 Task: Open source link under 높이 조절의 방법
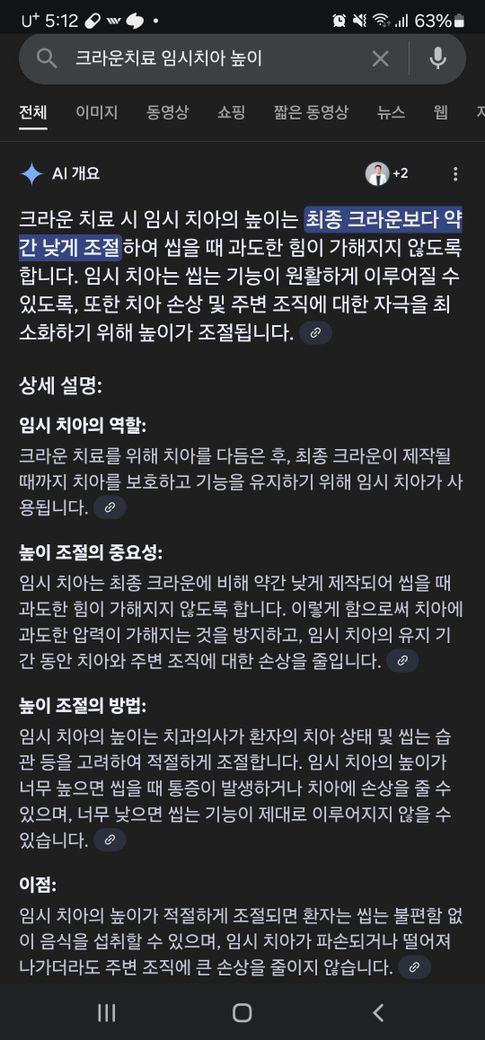coord(110,841)
